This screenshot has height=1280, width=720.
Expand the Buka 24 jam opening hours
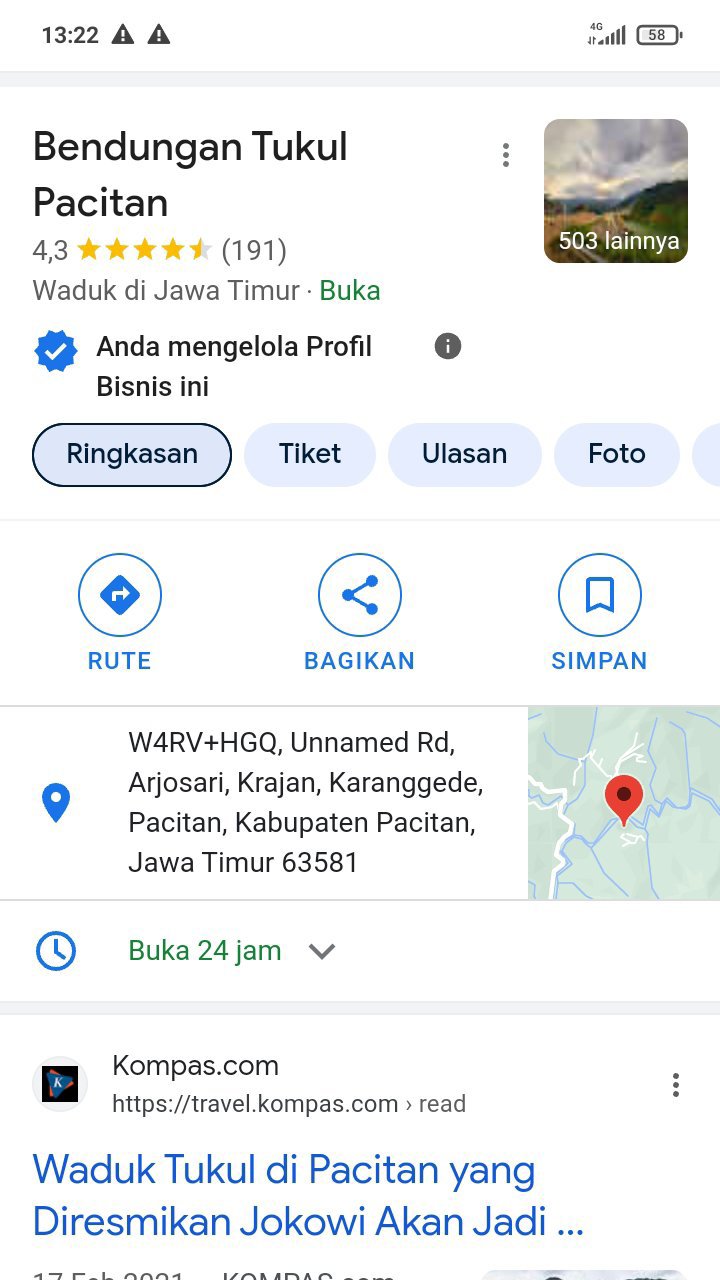321,951
